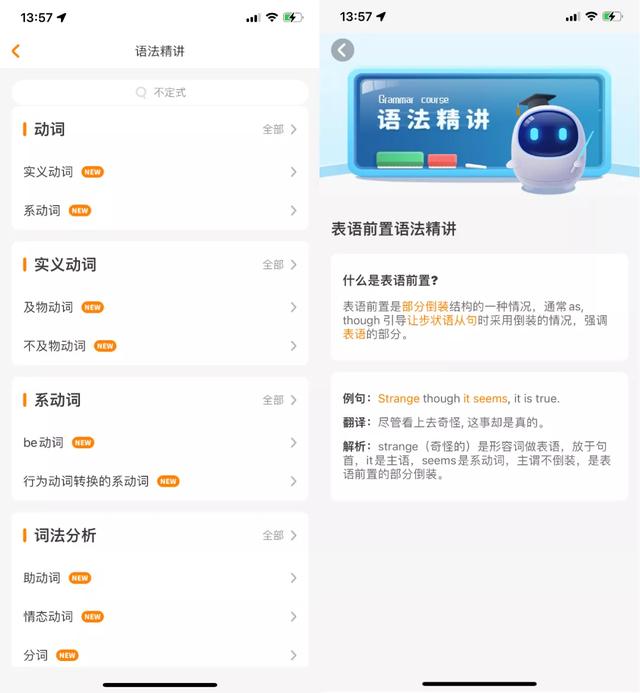Open the 系动词 row under 动词 section

pos(160,211)
